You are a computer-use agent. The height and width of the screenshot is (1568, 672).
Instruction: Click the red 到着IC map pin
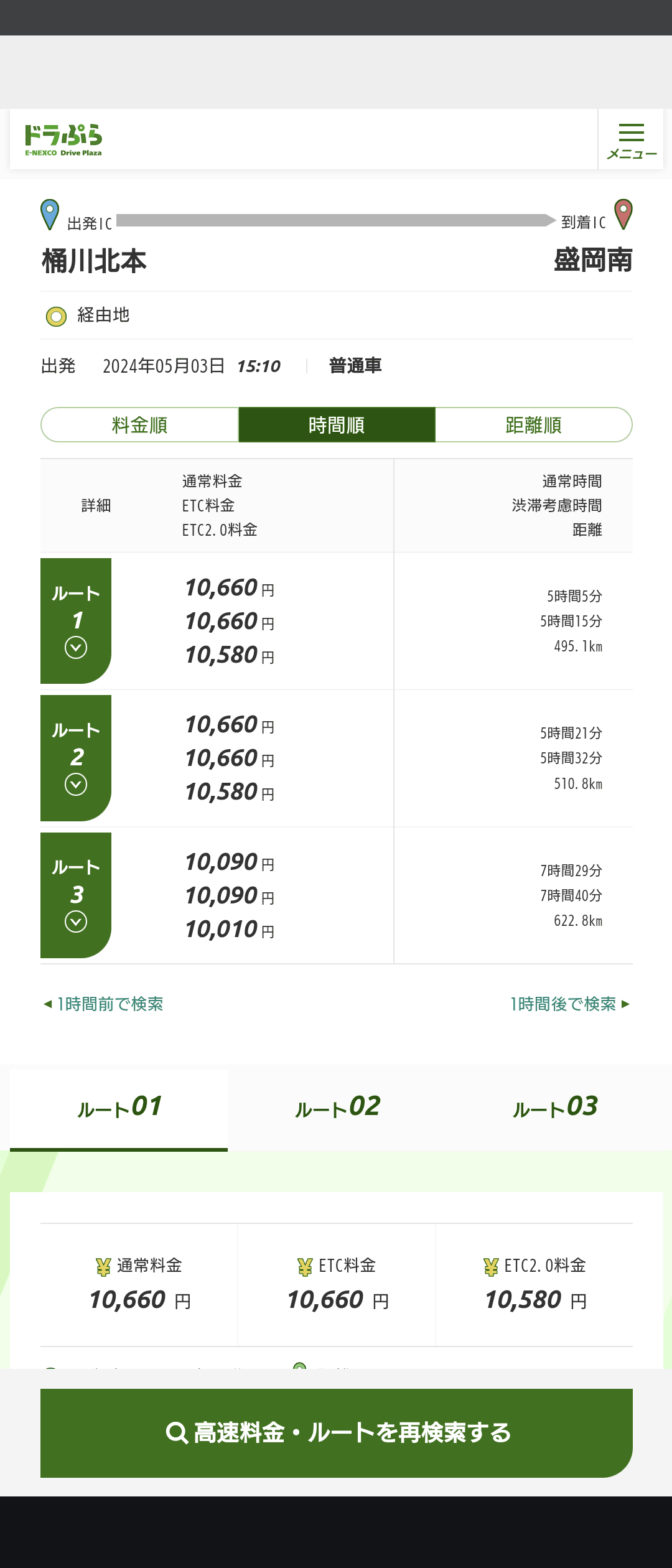pos(622,213)
